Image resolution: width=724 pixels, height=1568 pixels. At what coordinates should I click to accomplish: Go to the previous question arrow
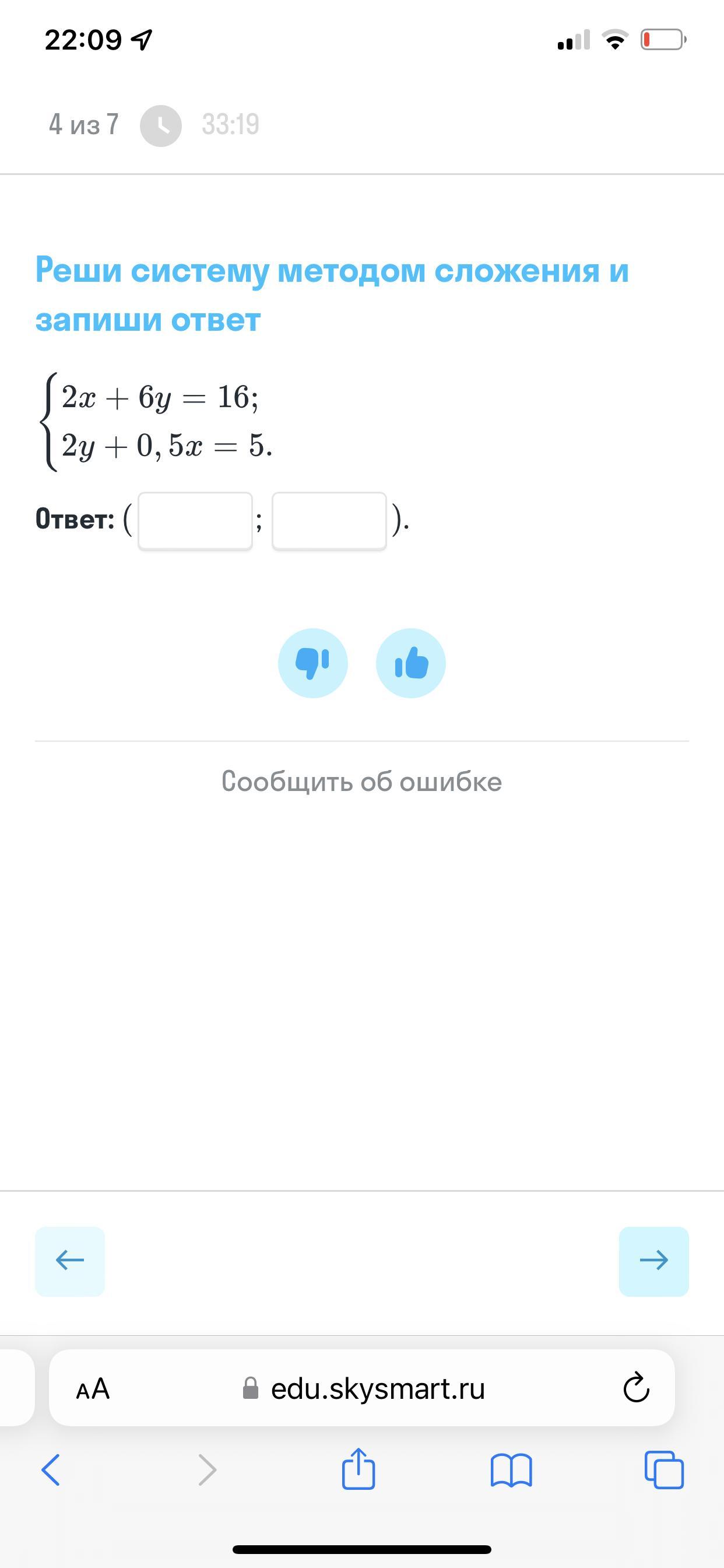tap(70, 1260)
